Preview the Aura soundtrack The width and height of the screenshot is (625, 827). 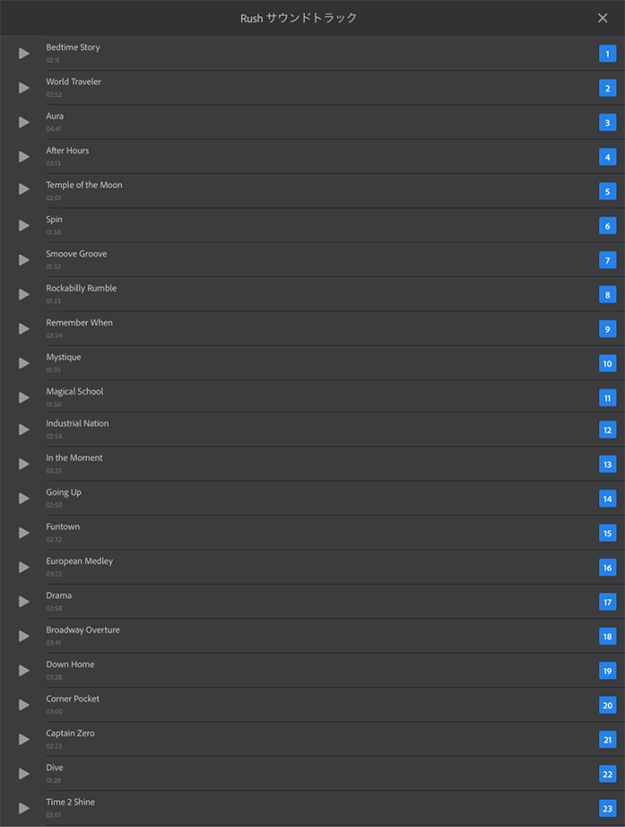click(24, 122)
